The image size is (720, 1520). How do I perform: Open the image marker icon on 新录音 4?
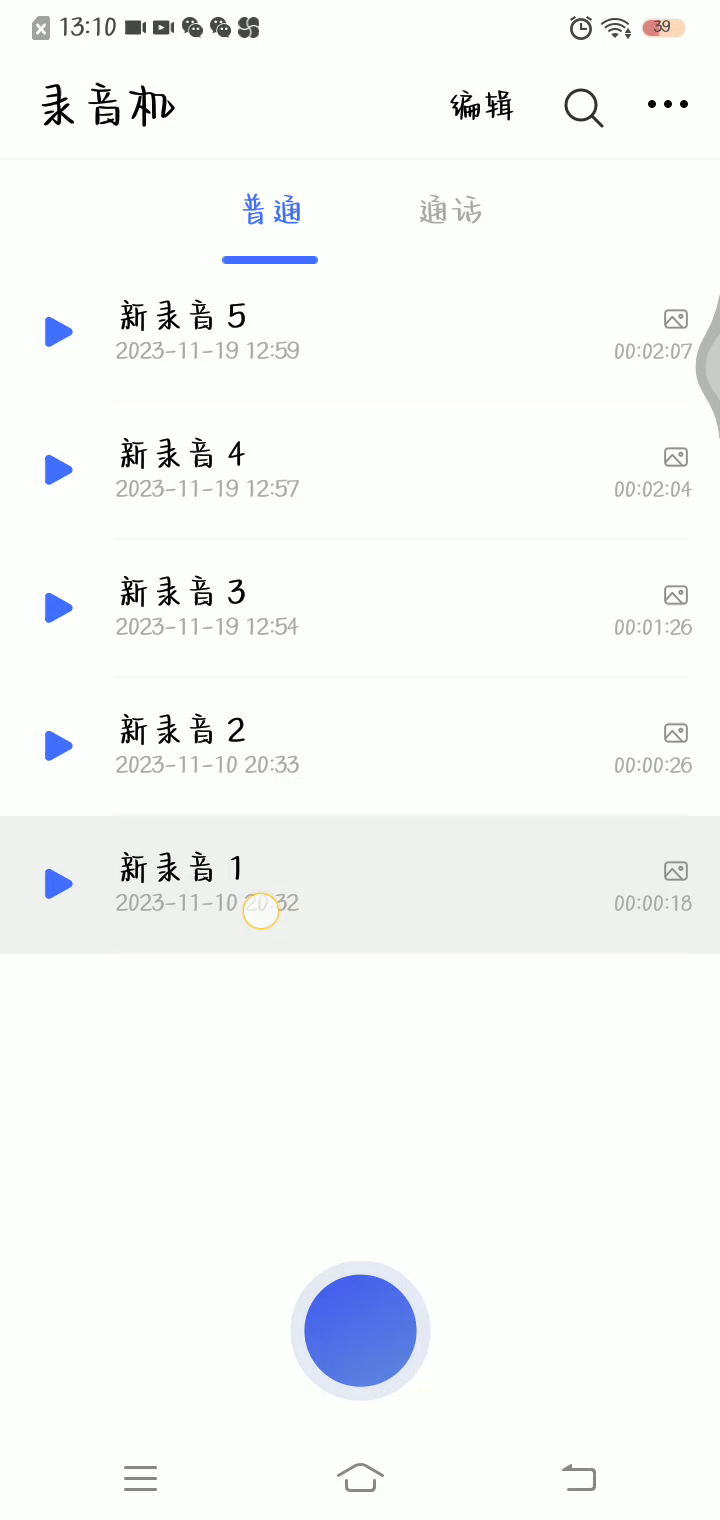[x=676, y=457]
